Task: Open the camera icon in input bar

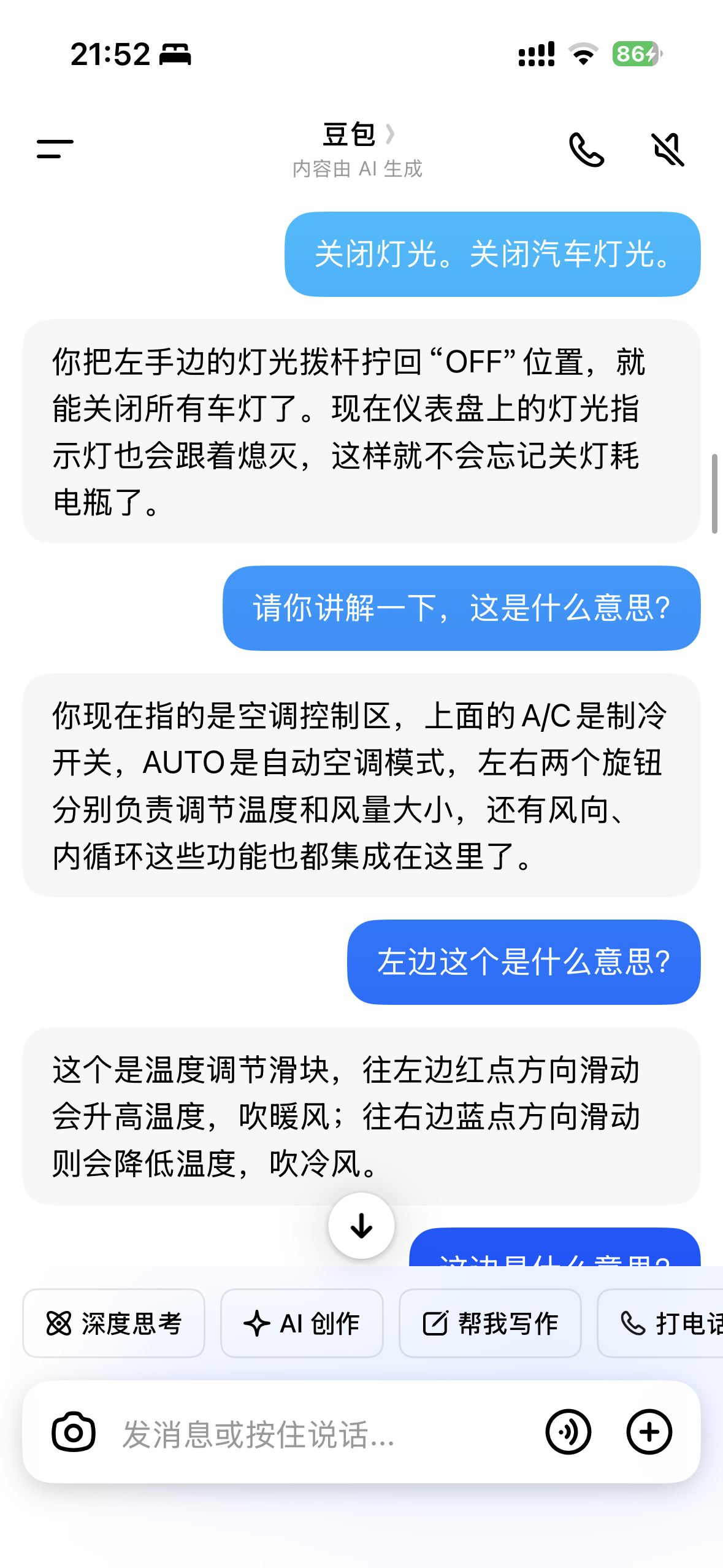Action: pos(74,1432)
